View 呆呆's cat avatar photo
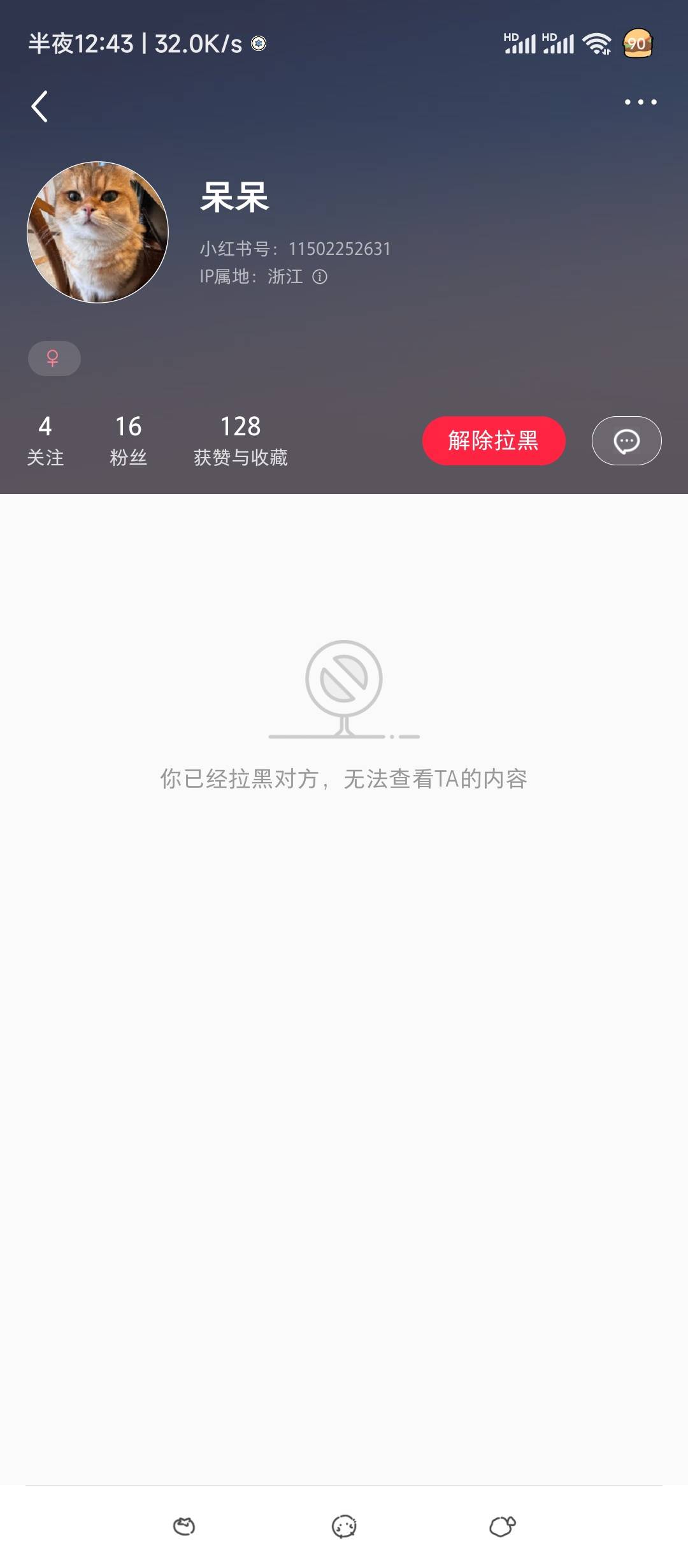This screenshot has width=688, height=1568. click(x=97, y=232)
